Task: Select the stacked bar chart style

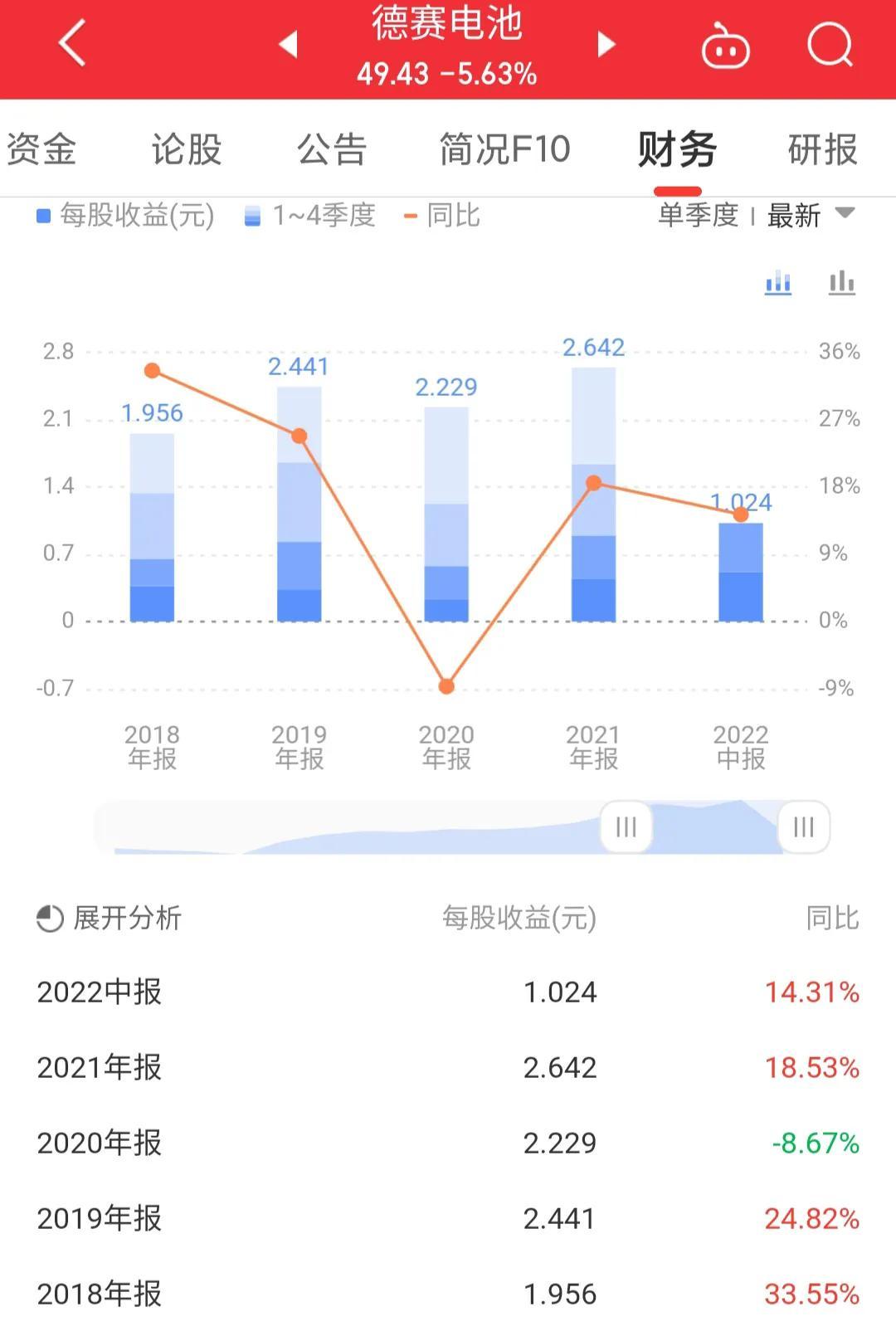Action: [x=777, y=282]
